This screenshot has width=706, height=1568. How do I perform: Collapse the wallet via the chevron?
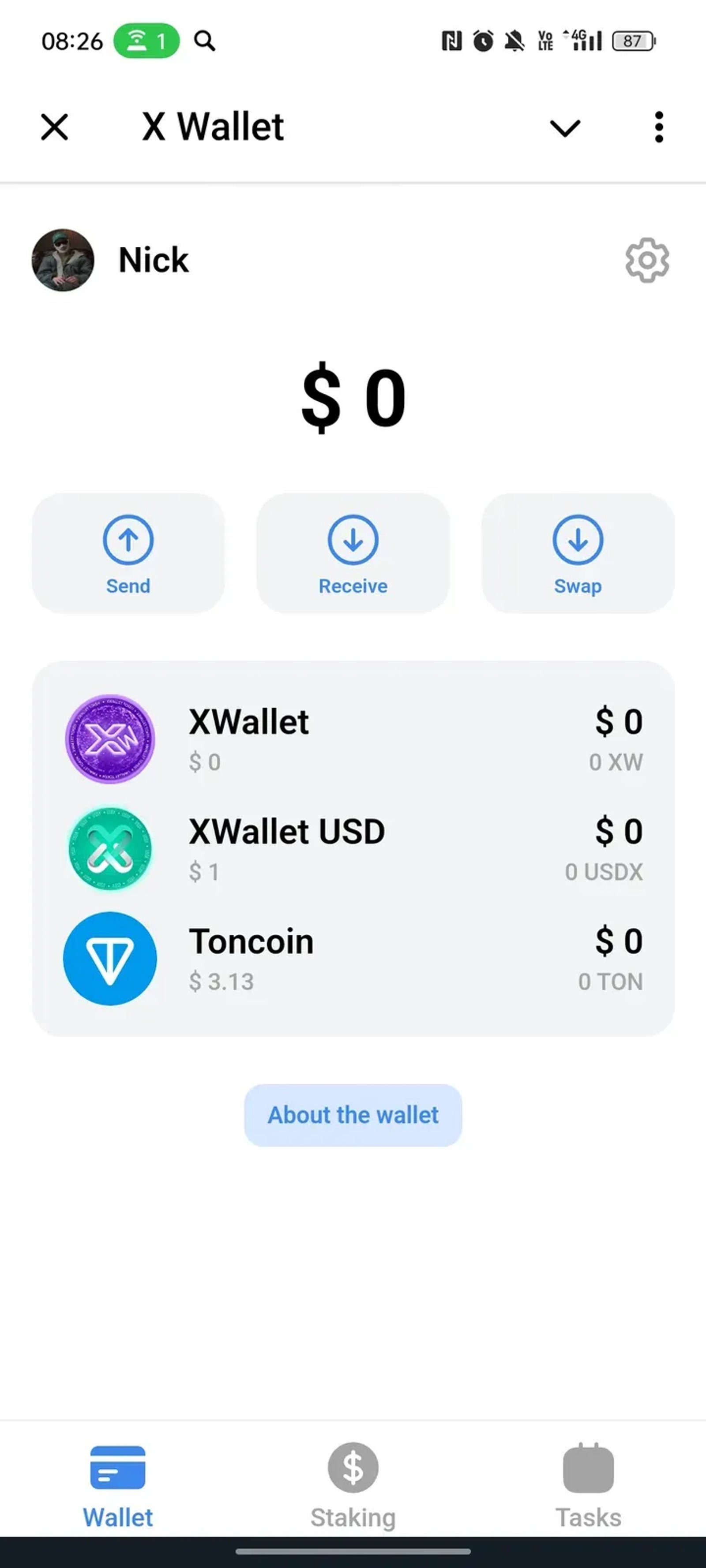pos(563,127)
